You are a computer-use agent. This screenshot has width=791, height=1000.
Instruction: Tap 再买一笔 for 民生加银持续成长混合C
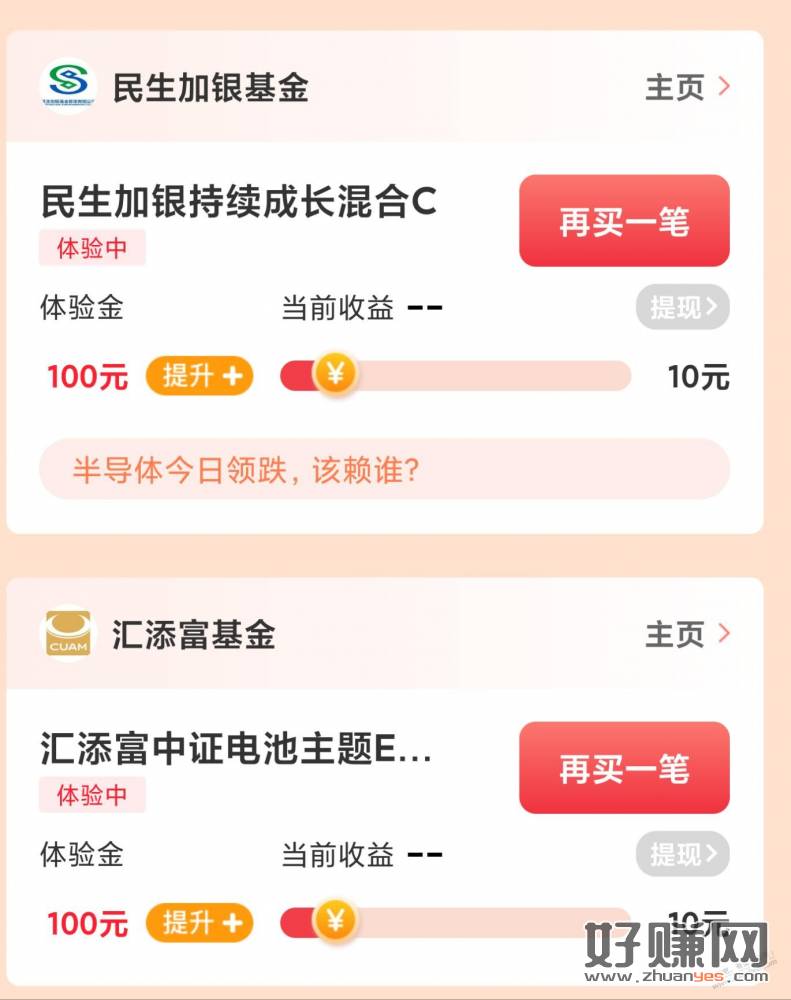(x=624, y=221)
